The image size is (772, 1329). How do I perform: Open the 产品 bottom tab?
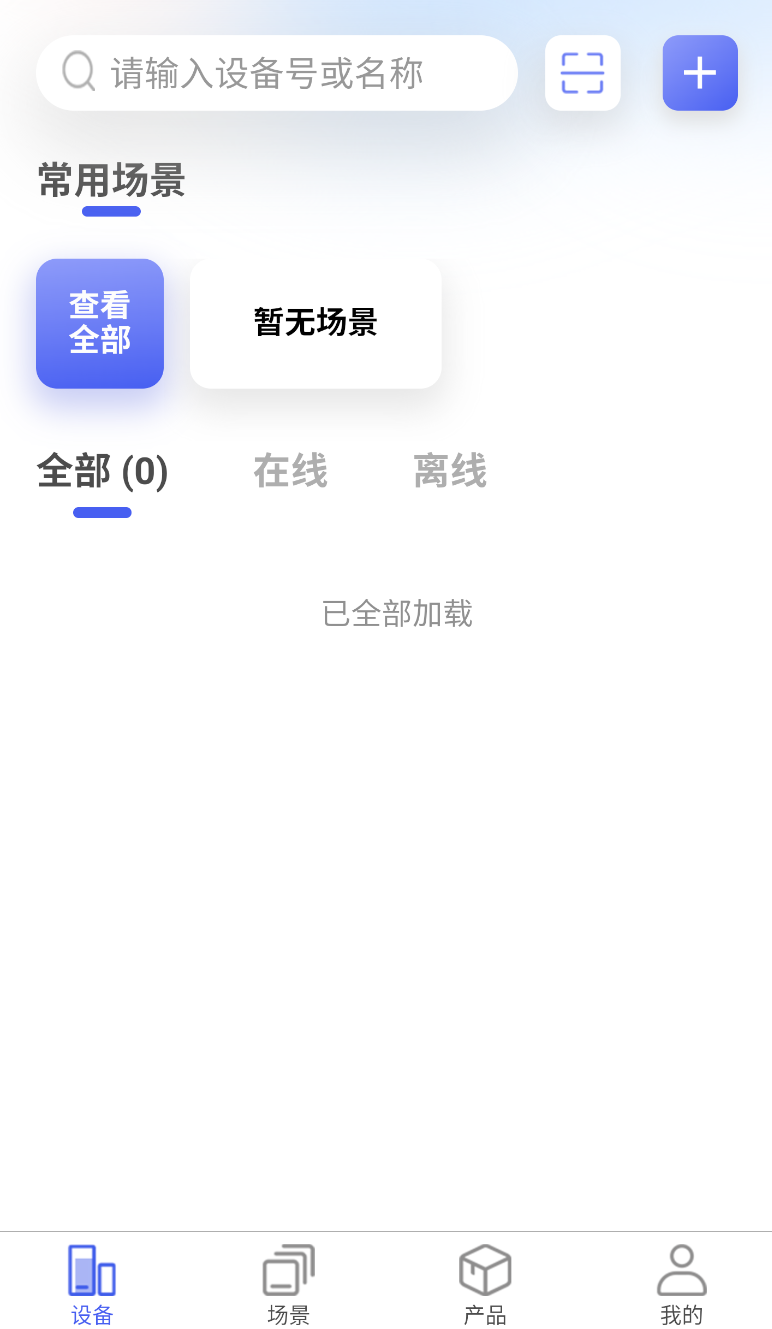(x=485, y=1285)
